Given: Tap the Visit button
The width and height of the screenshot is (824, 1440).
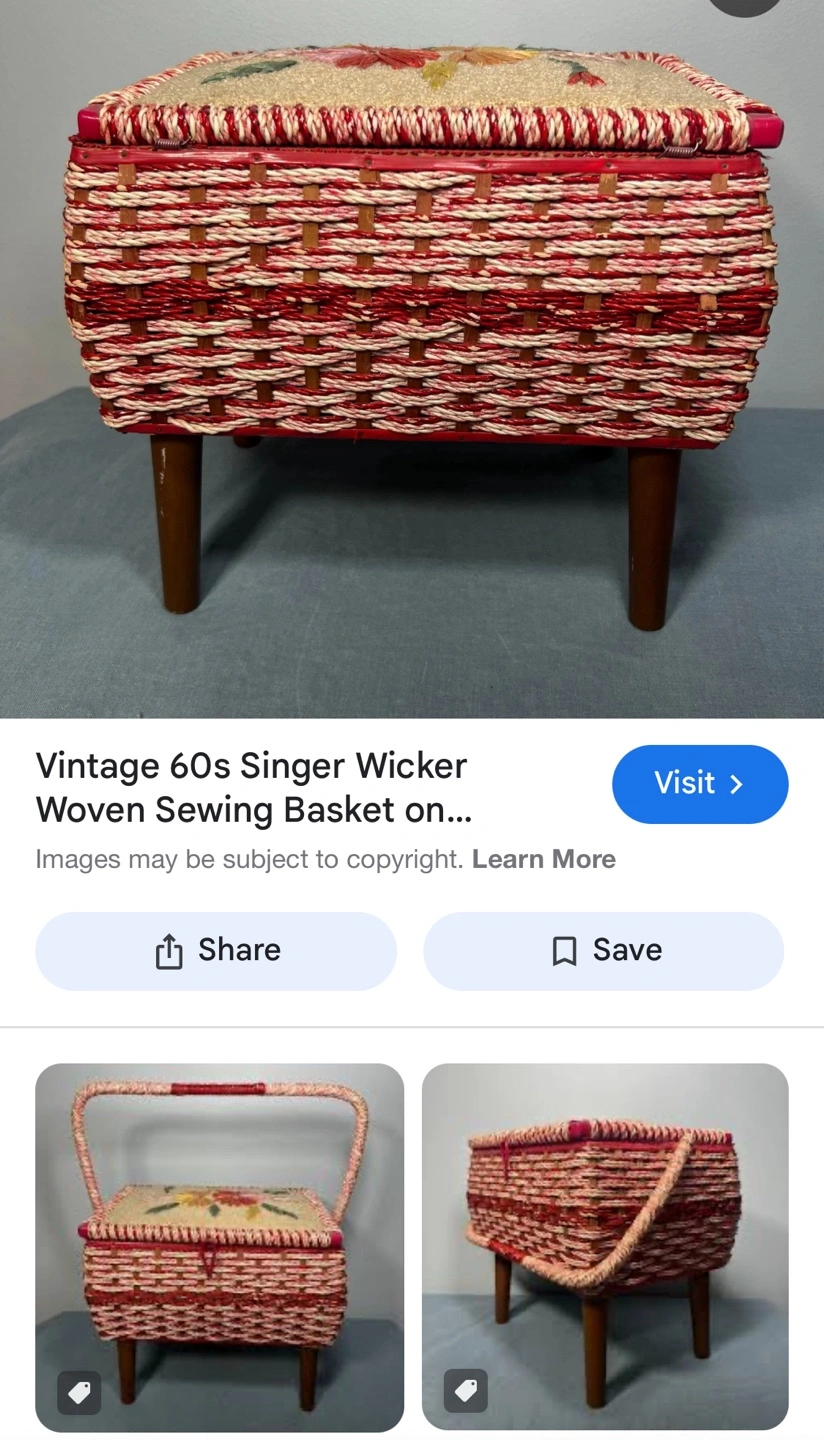Looking at the screenshot, I should coord(700,783).
